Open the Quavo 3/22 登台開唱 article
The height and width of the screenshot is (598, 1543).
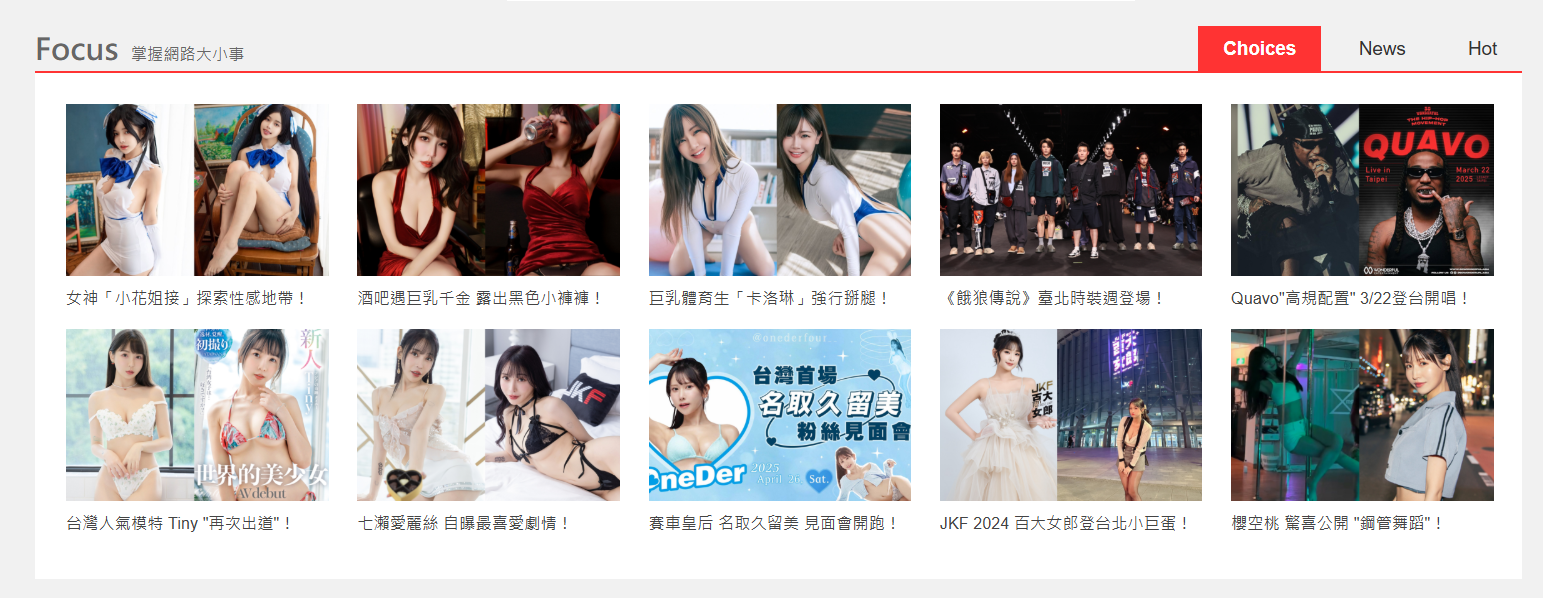click(x=1351, y=298)
